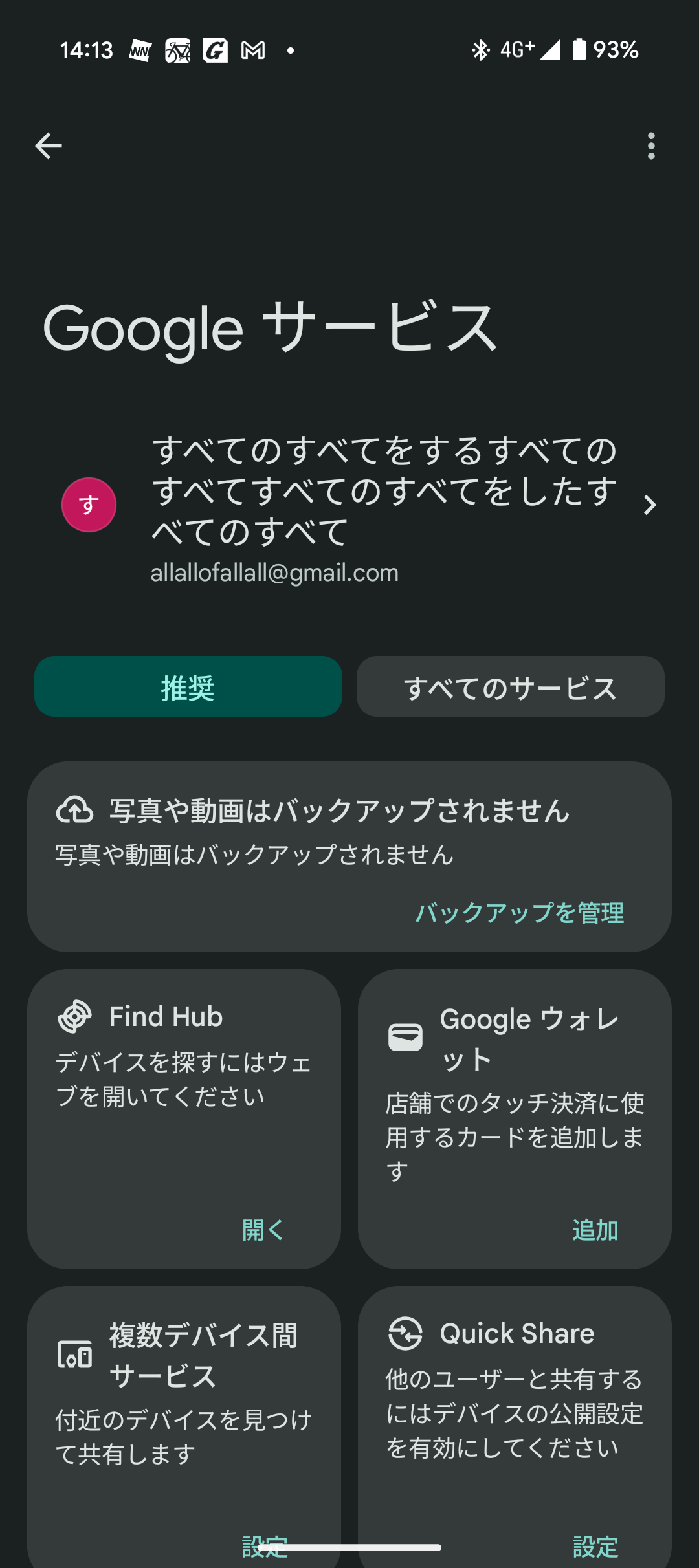The width and height of the screenshot is (699, 1568).
Task: Tap 設定 on the Quick Share card
Action: tap(595, 1546)
